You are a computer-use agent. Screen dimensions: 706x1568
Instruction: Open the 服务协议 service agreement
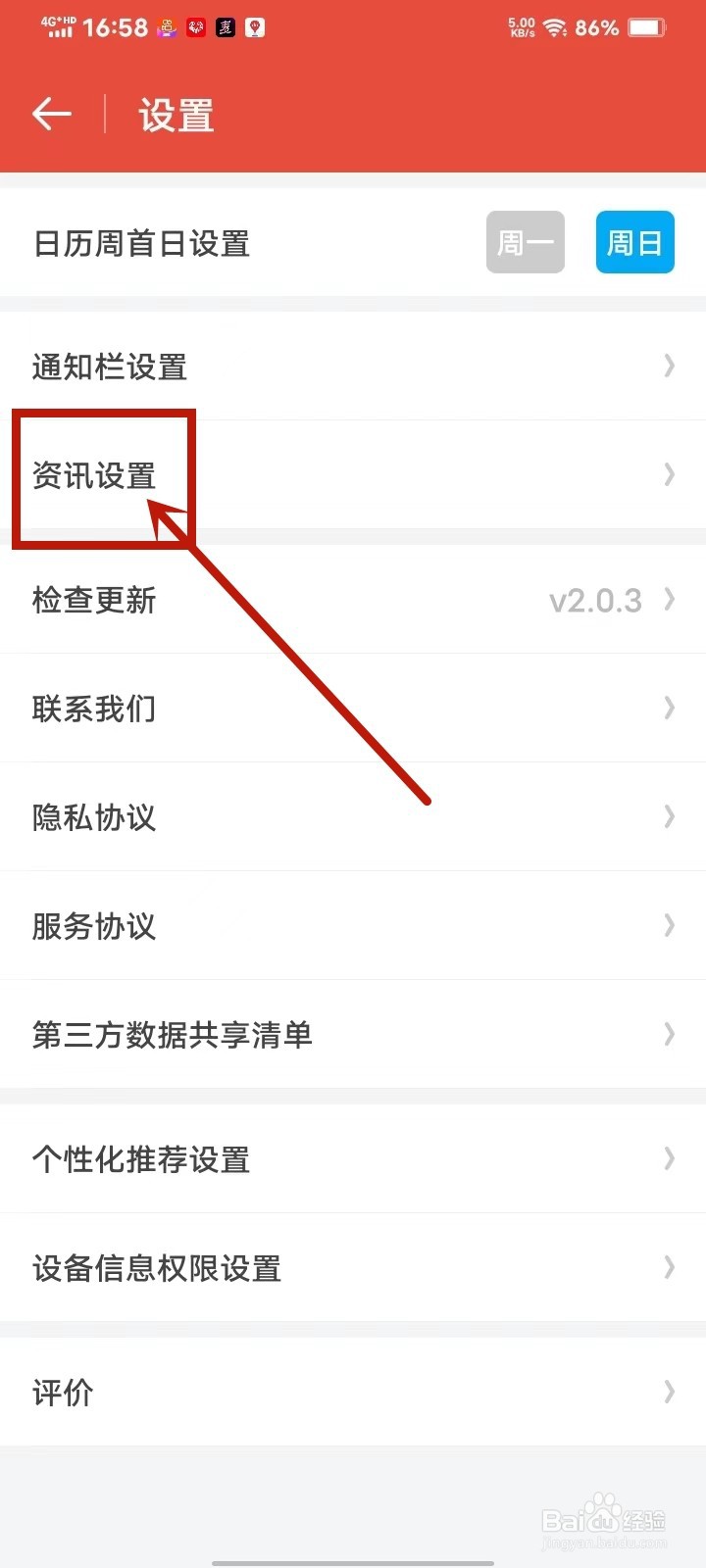[93, 925]
